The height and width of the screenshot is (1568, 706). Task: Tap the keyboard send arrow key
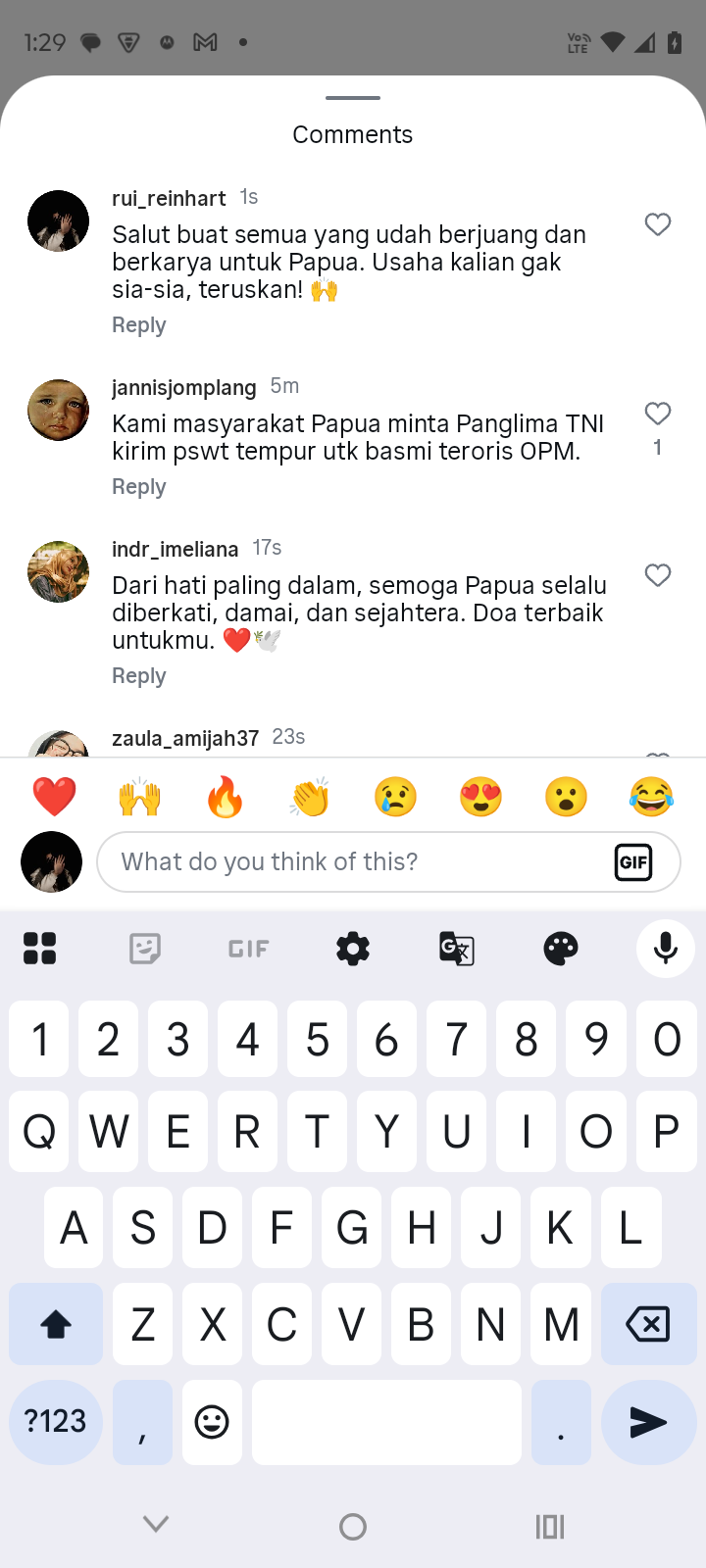point(648,1422)
